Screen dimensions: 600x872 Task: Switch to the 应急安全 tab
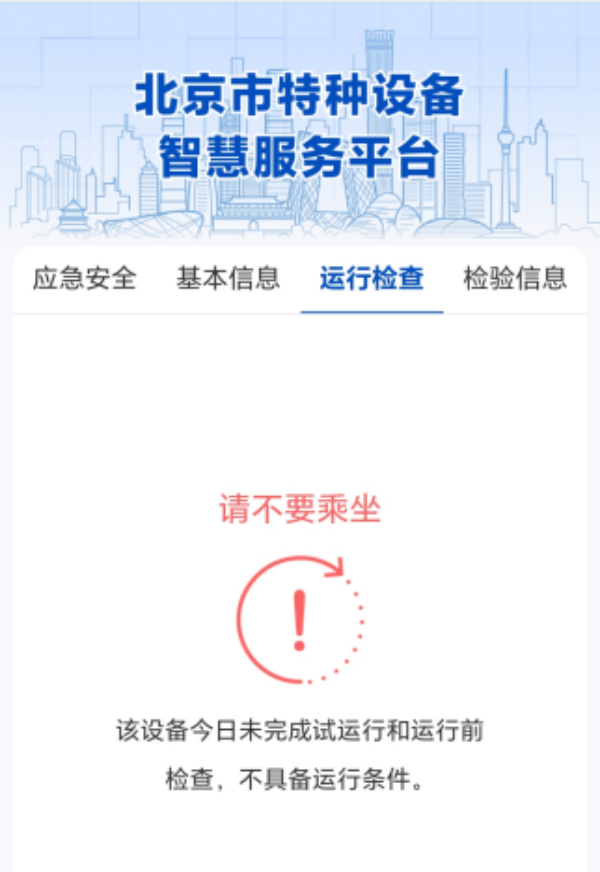coord(84,278)
